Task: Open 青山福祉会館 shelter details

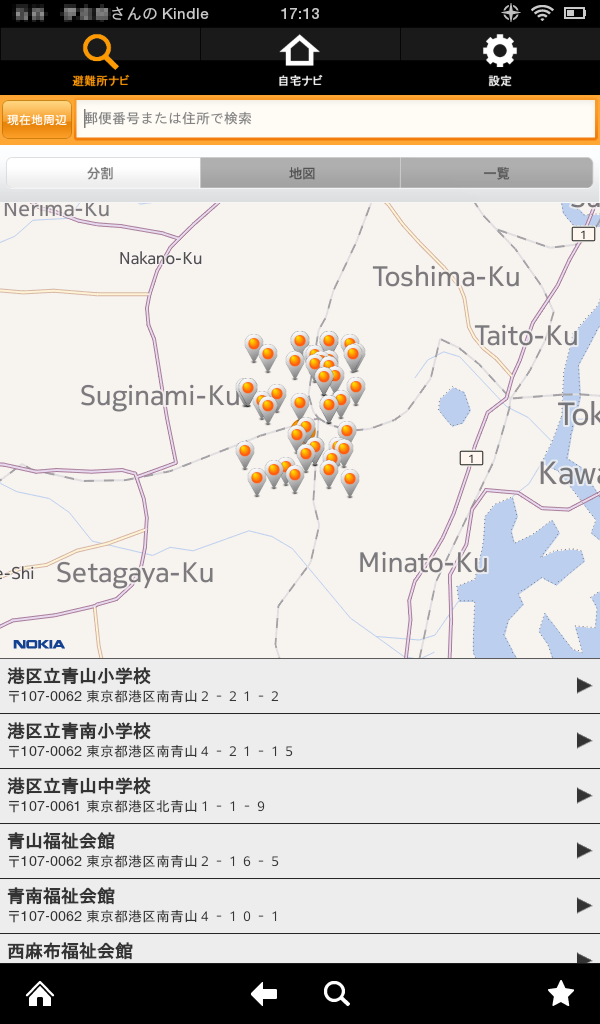Action: [300, 850]
